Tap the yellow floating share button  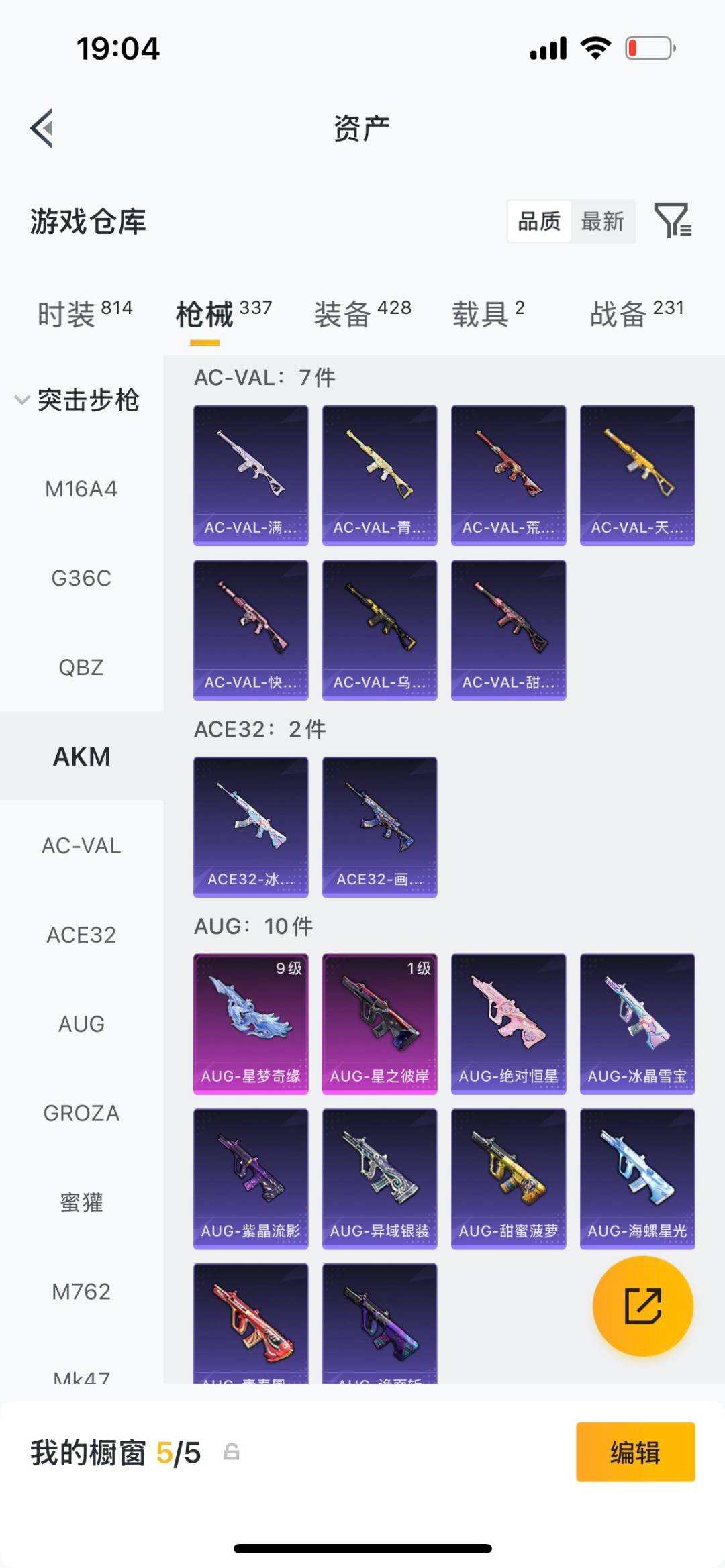click(x=643, y=1306)
